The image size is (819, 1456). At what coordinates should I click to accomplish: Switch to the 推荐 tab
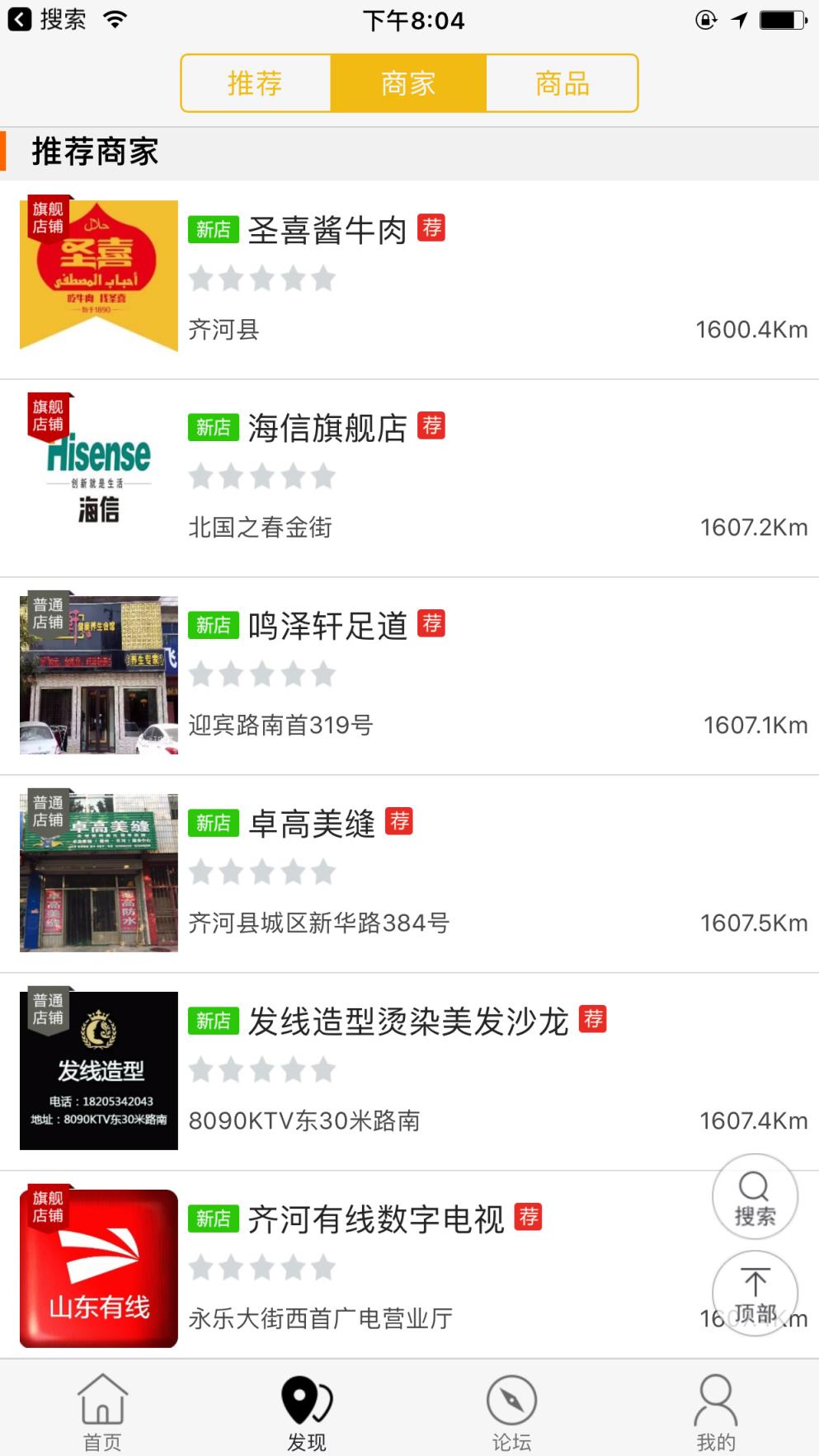256,82
